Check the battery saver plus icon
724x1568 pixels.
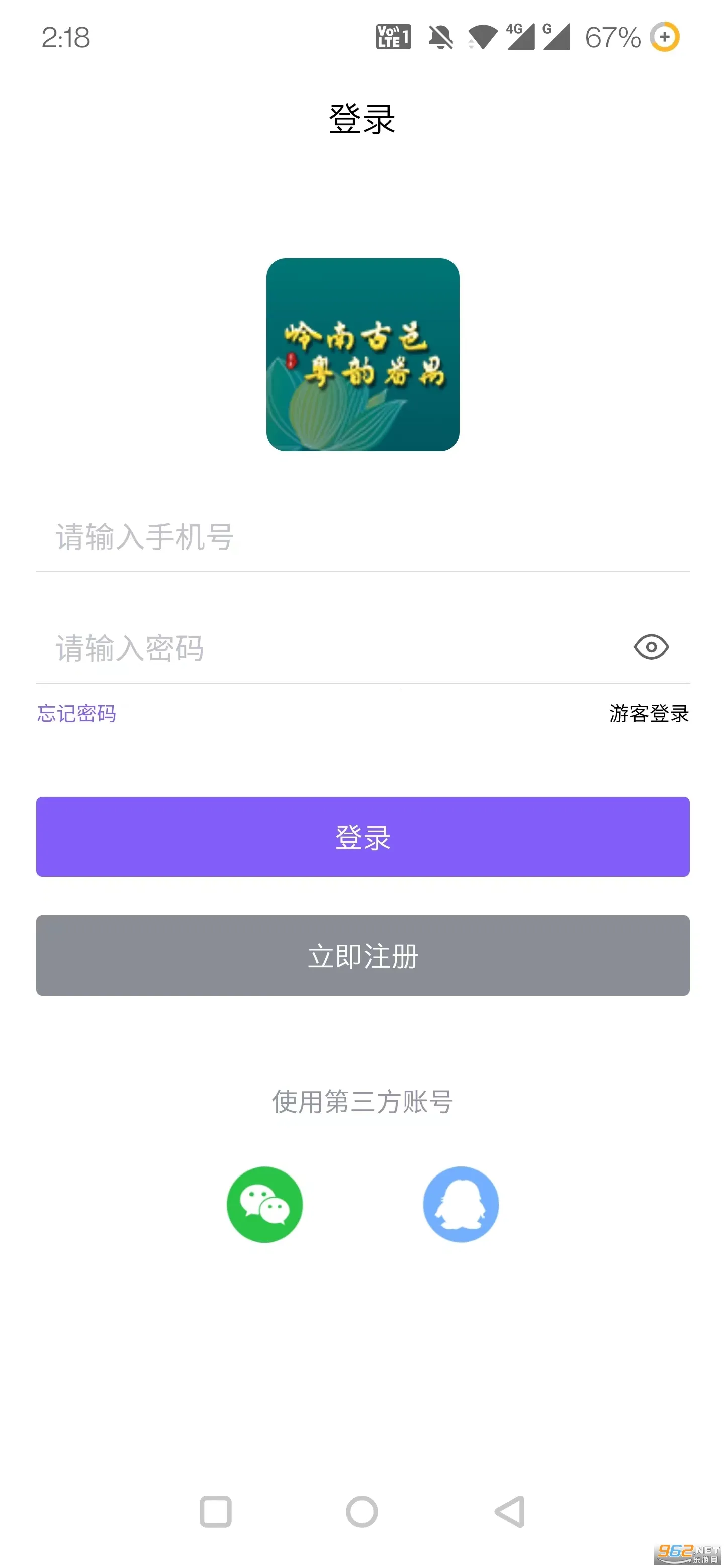tap(665, 38)
